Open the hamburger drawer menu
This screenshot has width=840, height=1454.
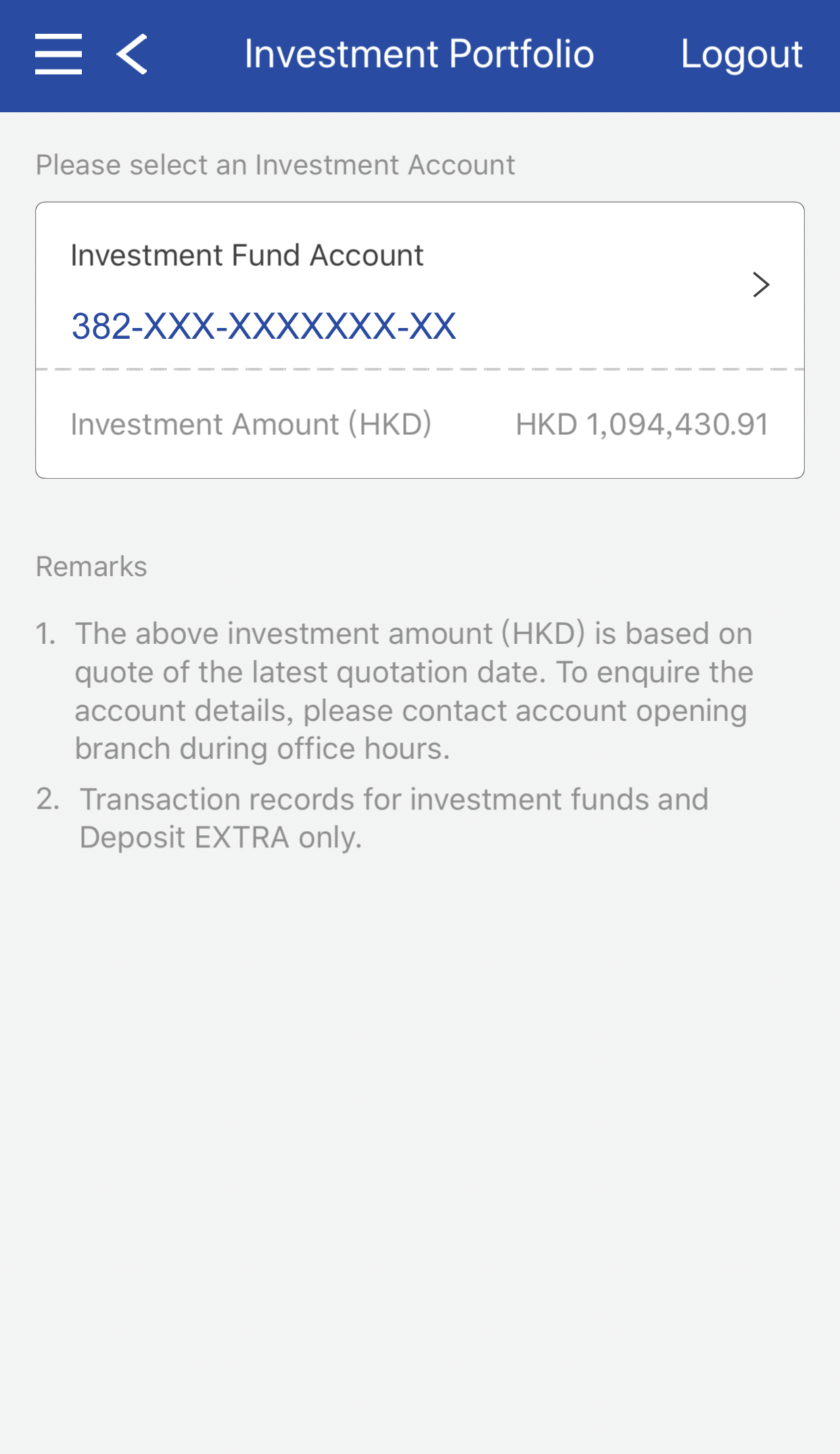click(x=59, y=54)
